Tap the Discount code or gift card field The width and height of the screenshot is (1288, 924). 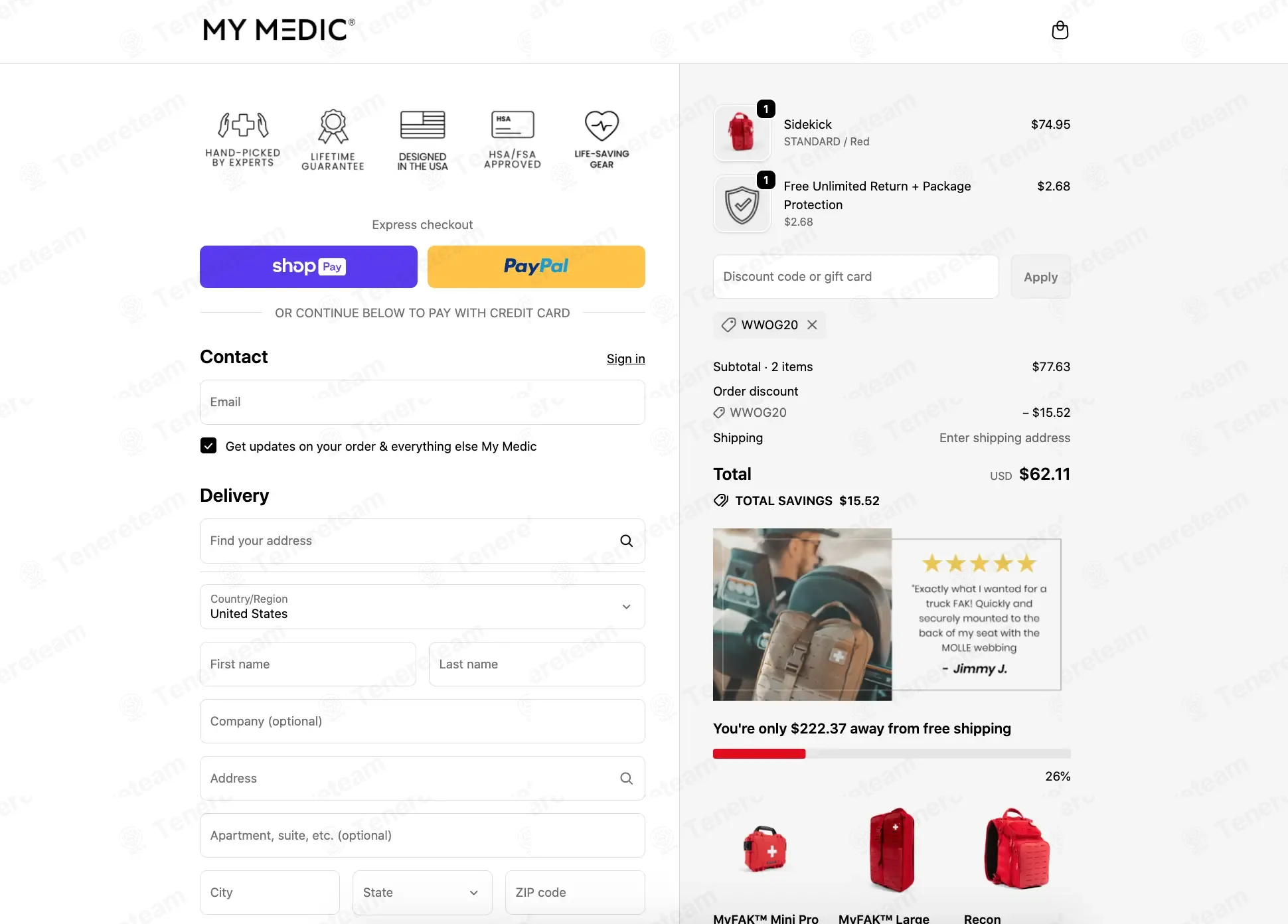[x=855, y=277]
